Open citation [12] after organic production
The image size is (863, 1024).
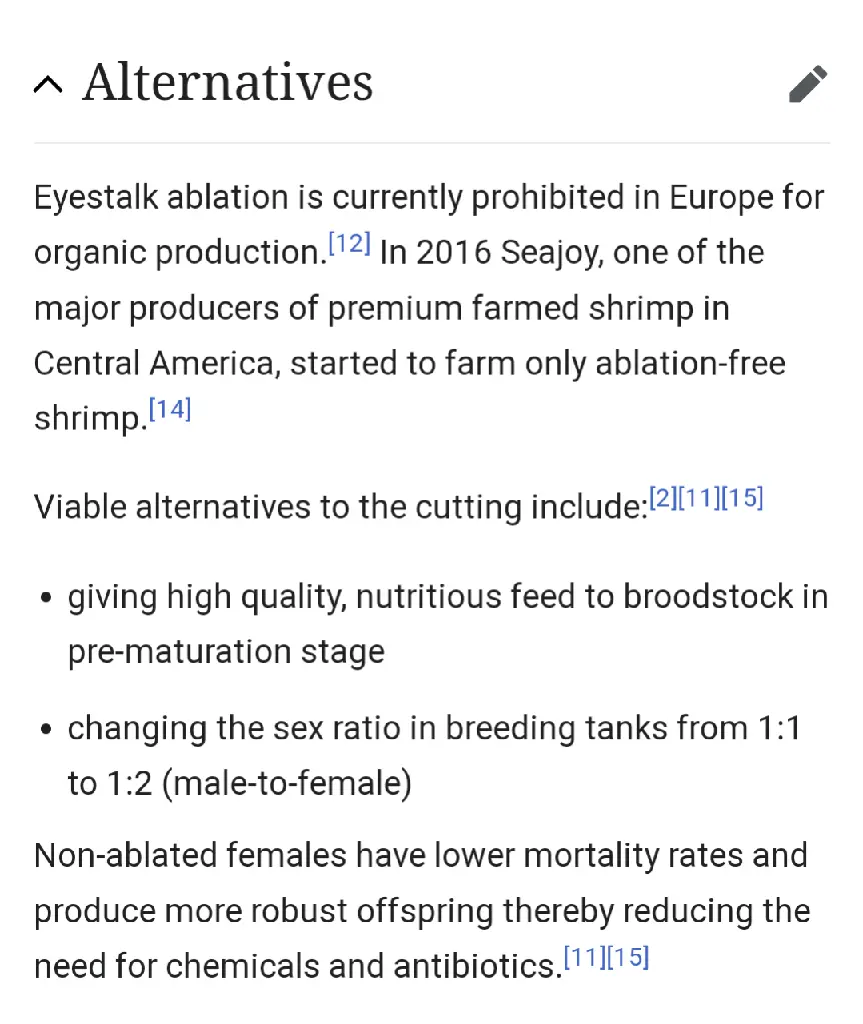350,244
